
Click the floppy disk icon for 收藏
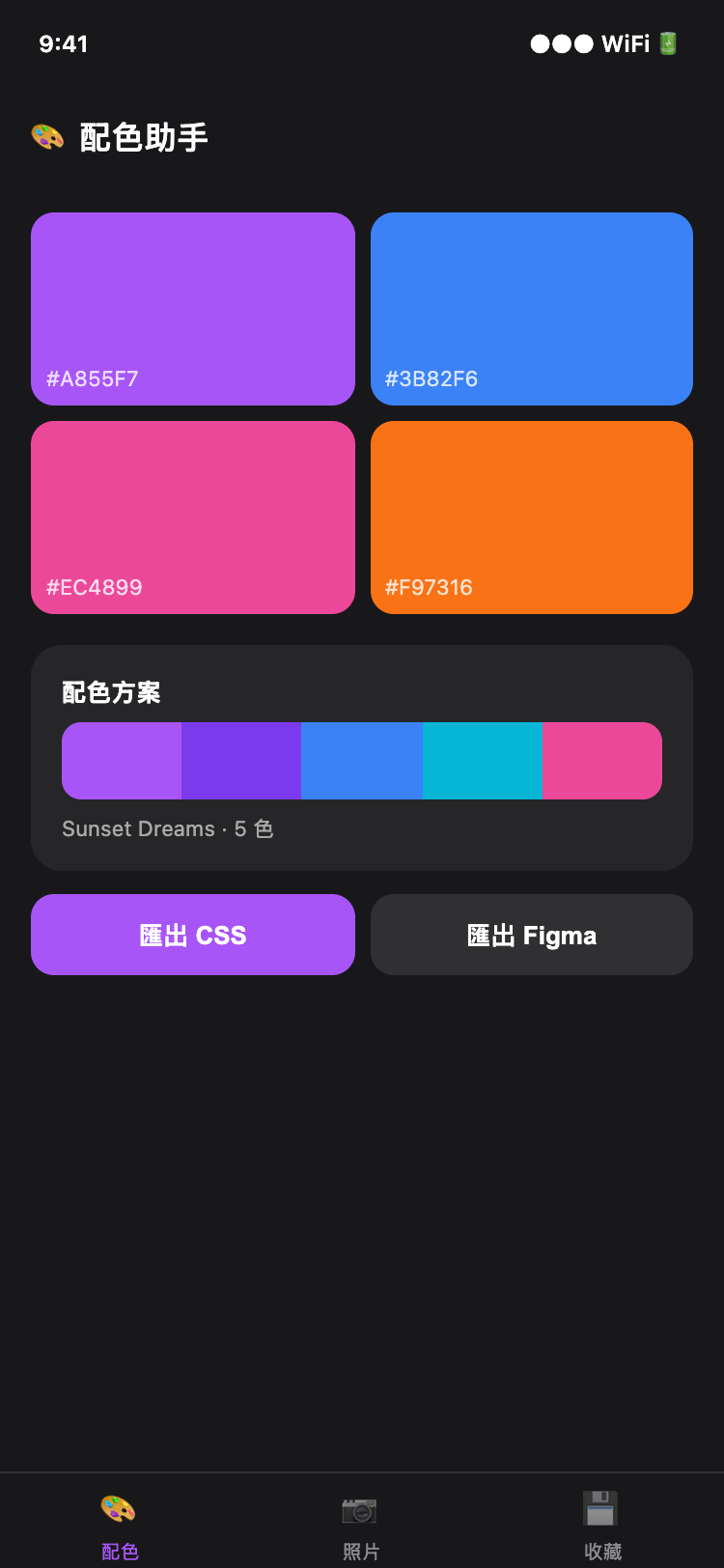pos(600,1506)
